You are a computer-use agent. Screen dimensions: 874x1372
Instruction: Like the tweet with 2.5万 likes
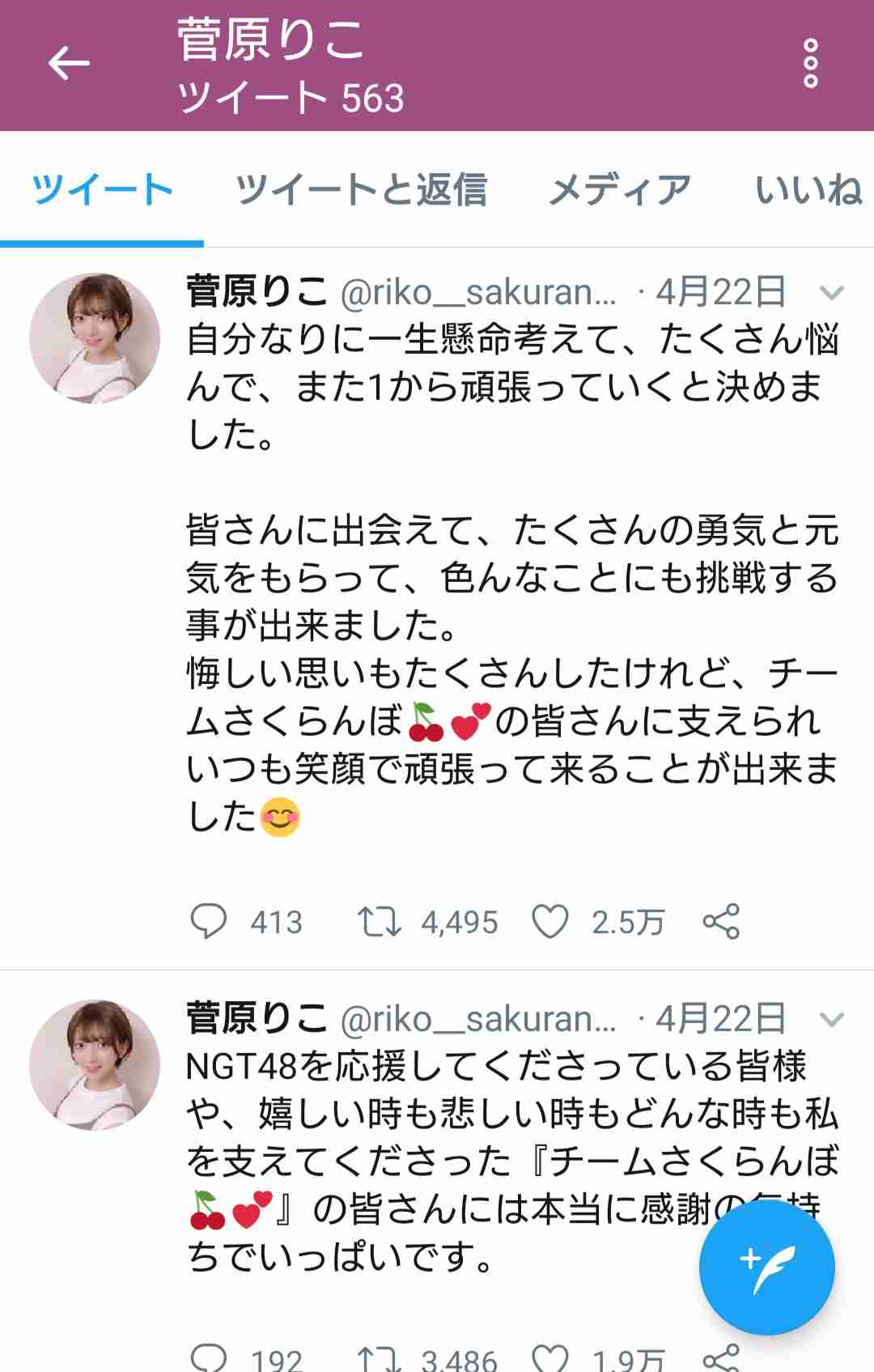coord(549,921)
